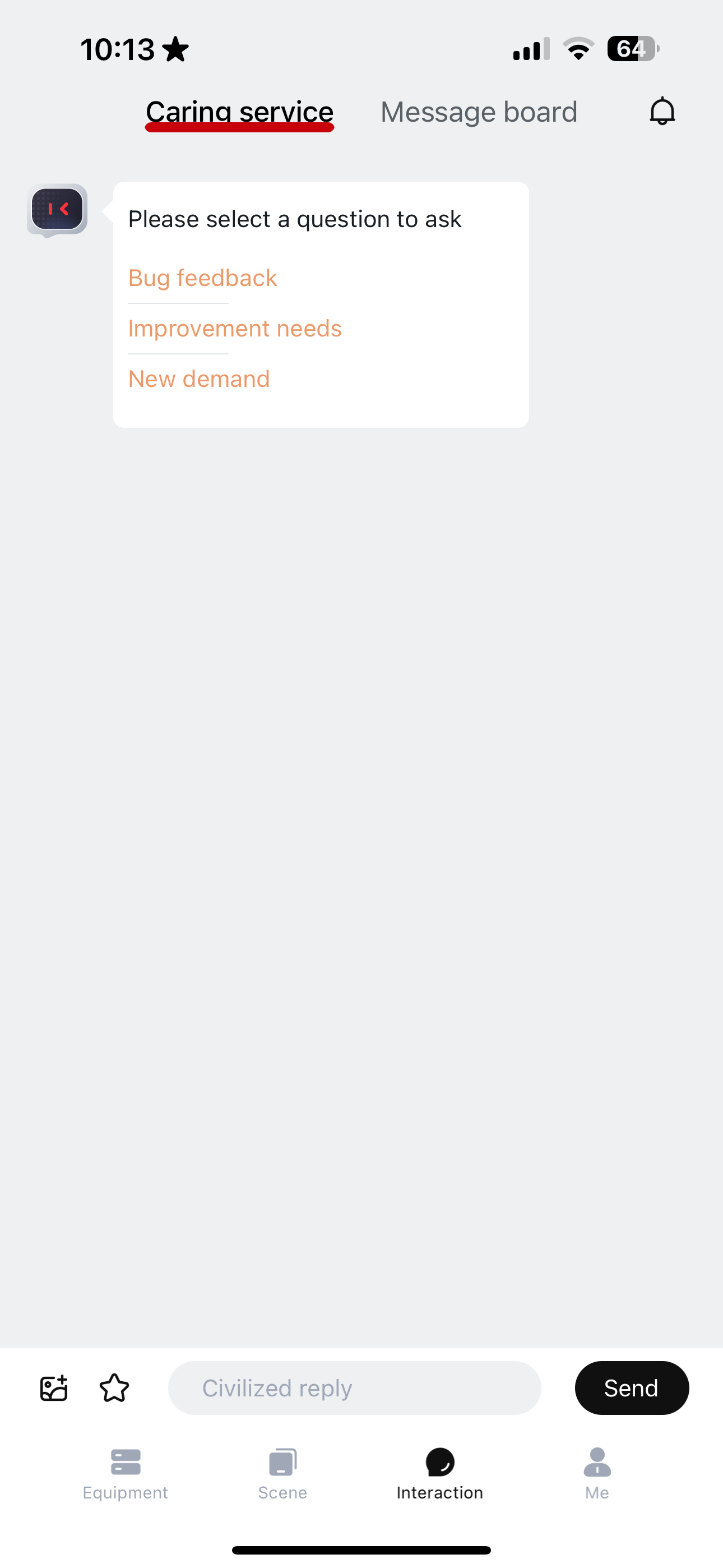Pick the New demand option
The image size is (723, 1568).
199,379
